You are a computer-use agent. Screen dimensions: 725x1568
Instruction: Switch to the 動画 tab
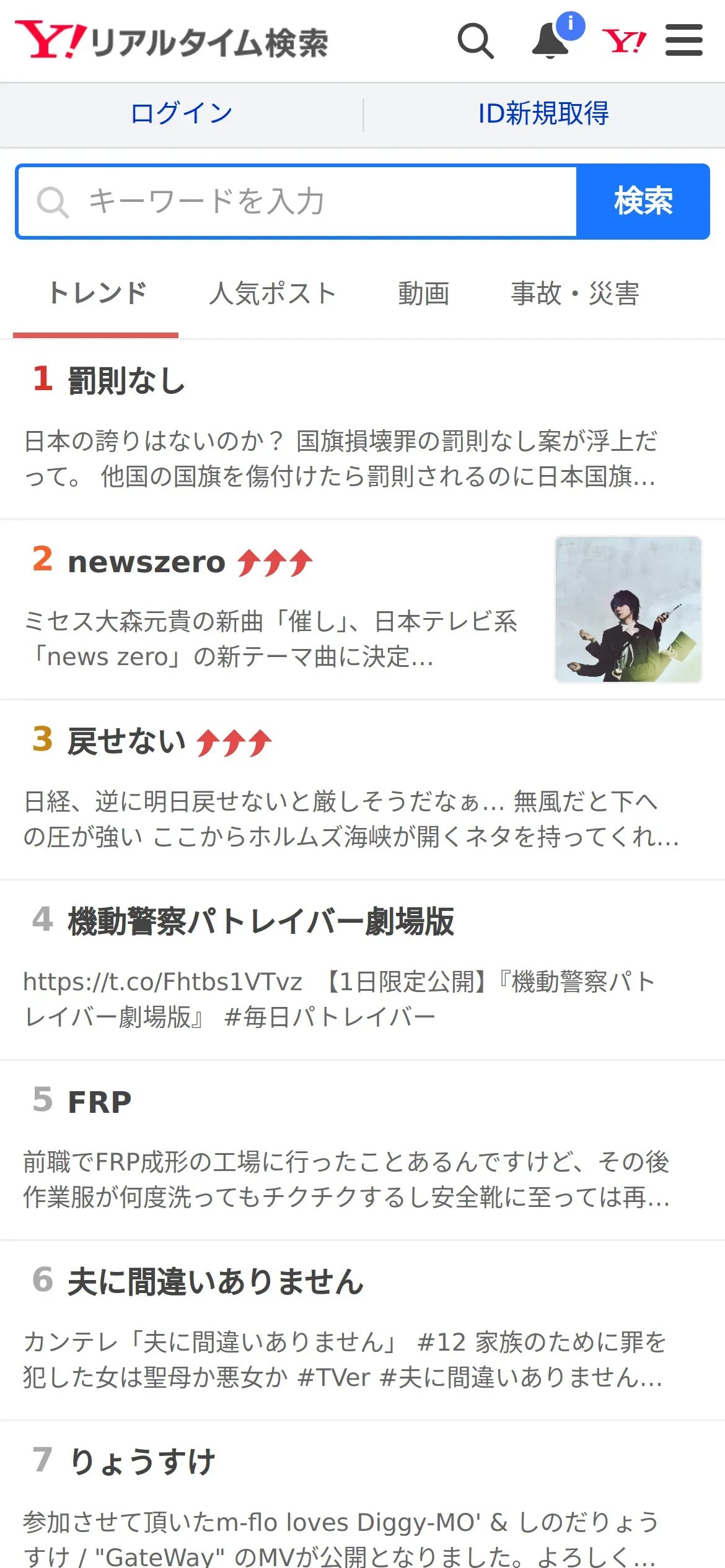coord(424,294)
